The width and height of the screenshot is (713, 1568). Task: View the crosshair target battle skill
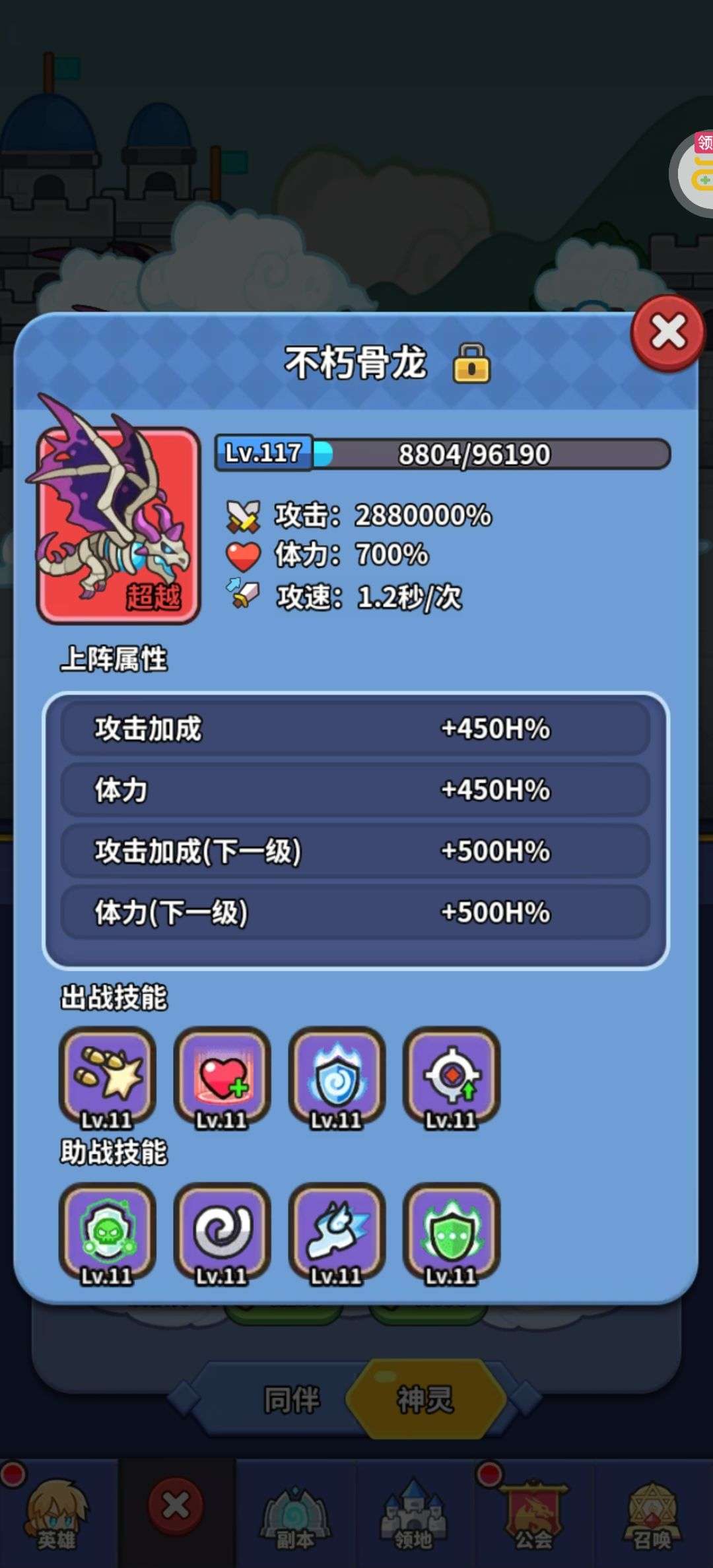click(x=452, y=1078)
